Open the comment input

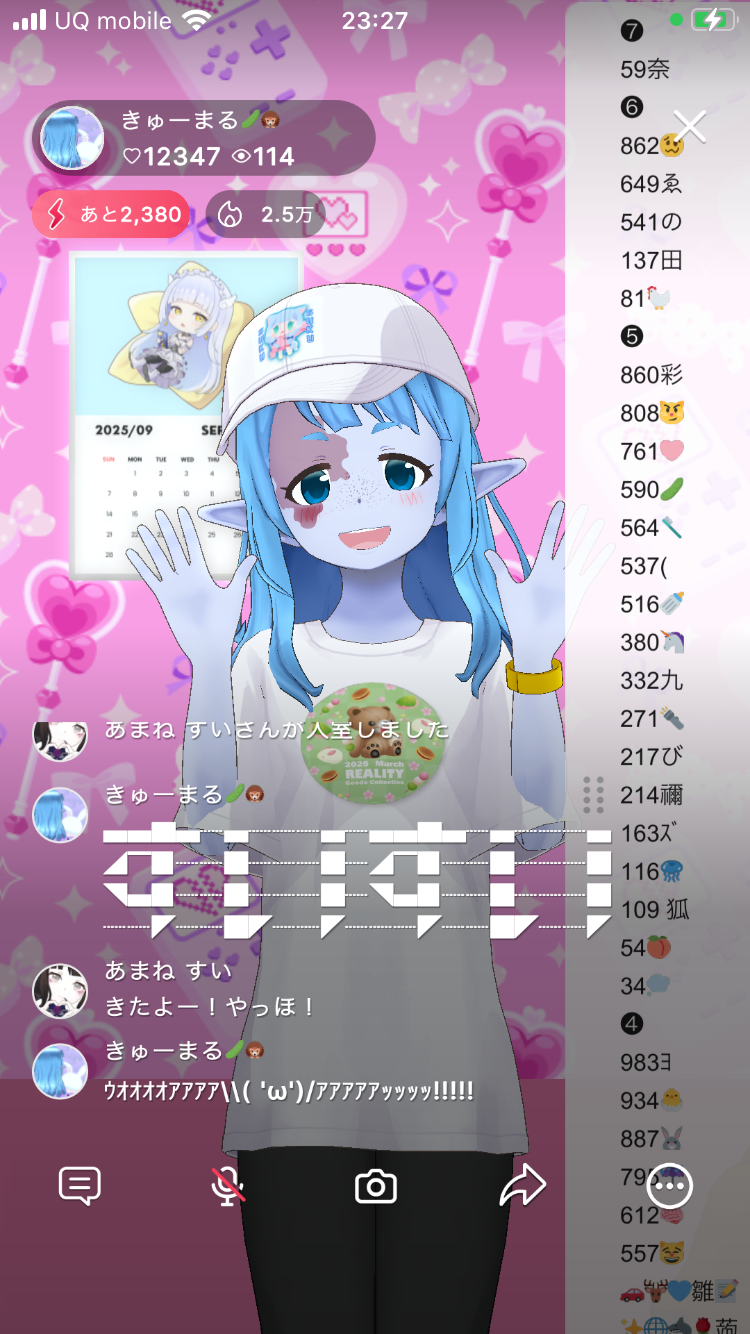80,1186
